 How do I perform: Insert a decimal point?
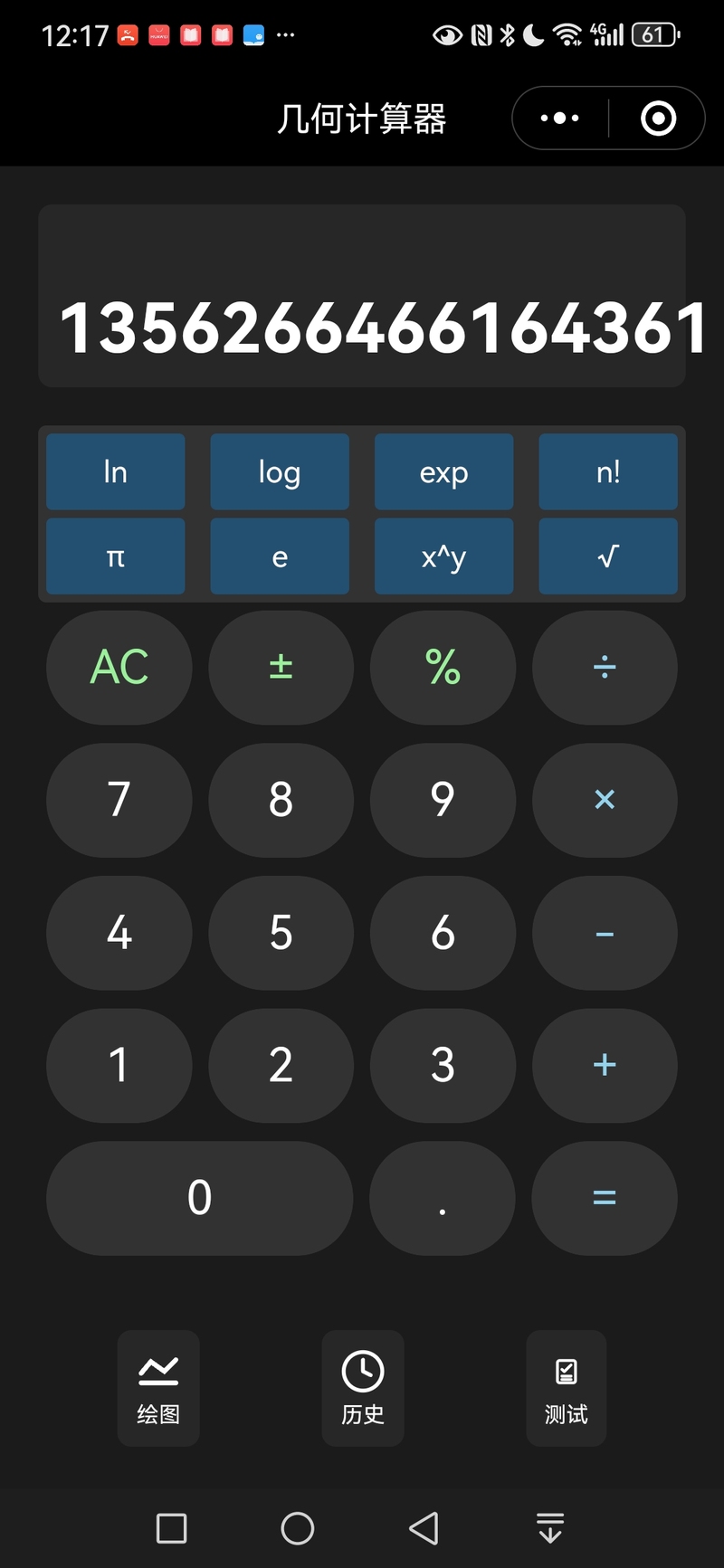click(x=443, y=1198)
